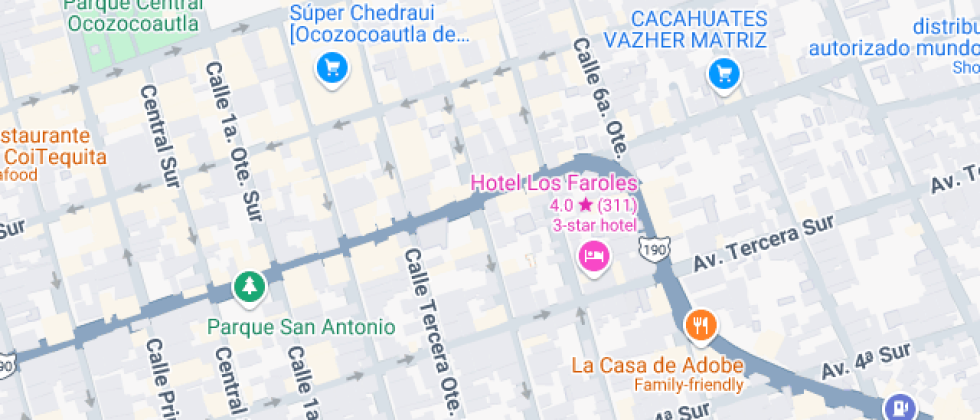Open the Hotel Los Faroles marker
The image size is (980, 420).
[594, 257]
